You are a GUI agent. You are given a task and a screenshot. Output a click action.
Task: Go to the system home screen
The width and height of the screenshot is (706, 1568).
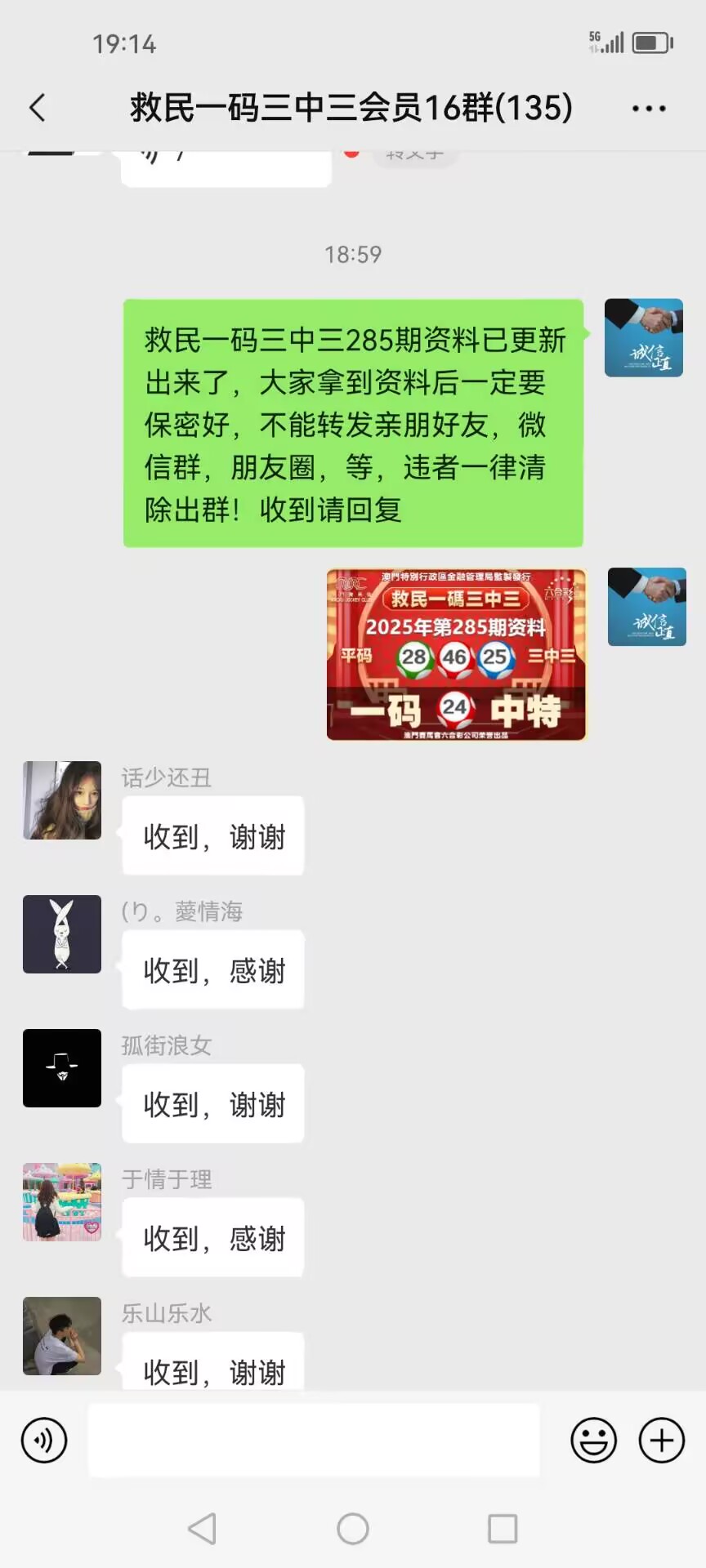click(x=353, y=1528)
